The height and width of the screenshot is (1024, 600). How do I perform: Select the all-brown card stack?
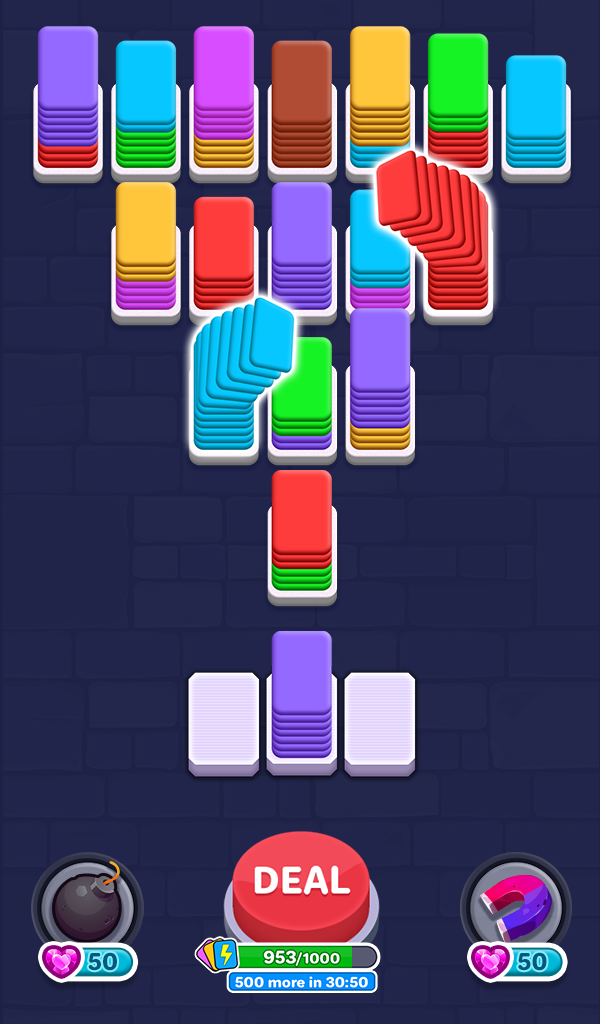click(x=302, y=105)
